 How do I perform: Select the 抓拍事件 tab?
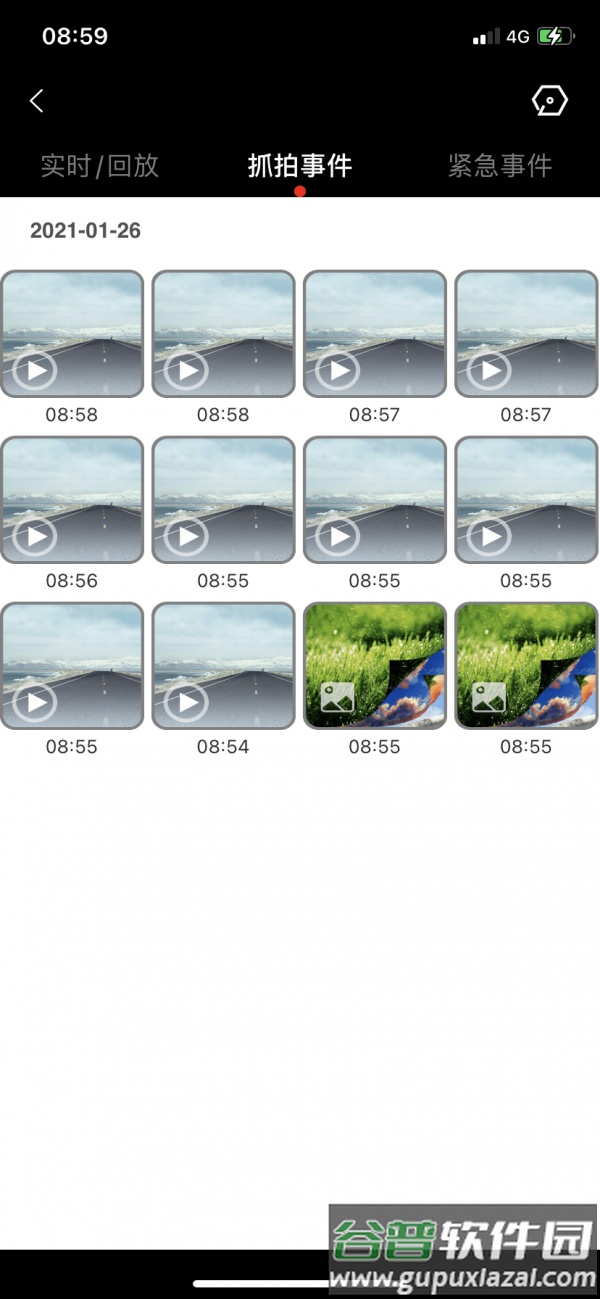[x=300, y=165]
